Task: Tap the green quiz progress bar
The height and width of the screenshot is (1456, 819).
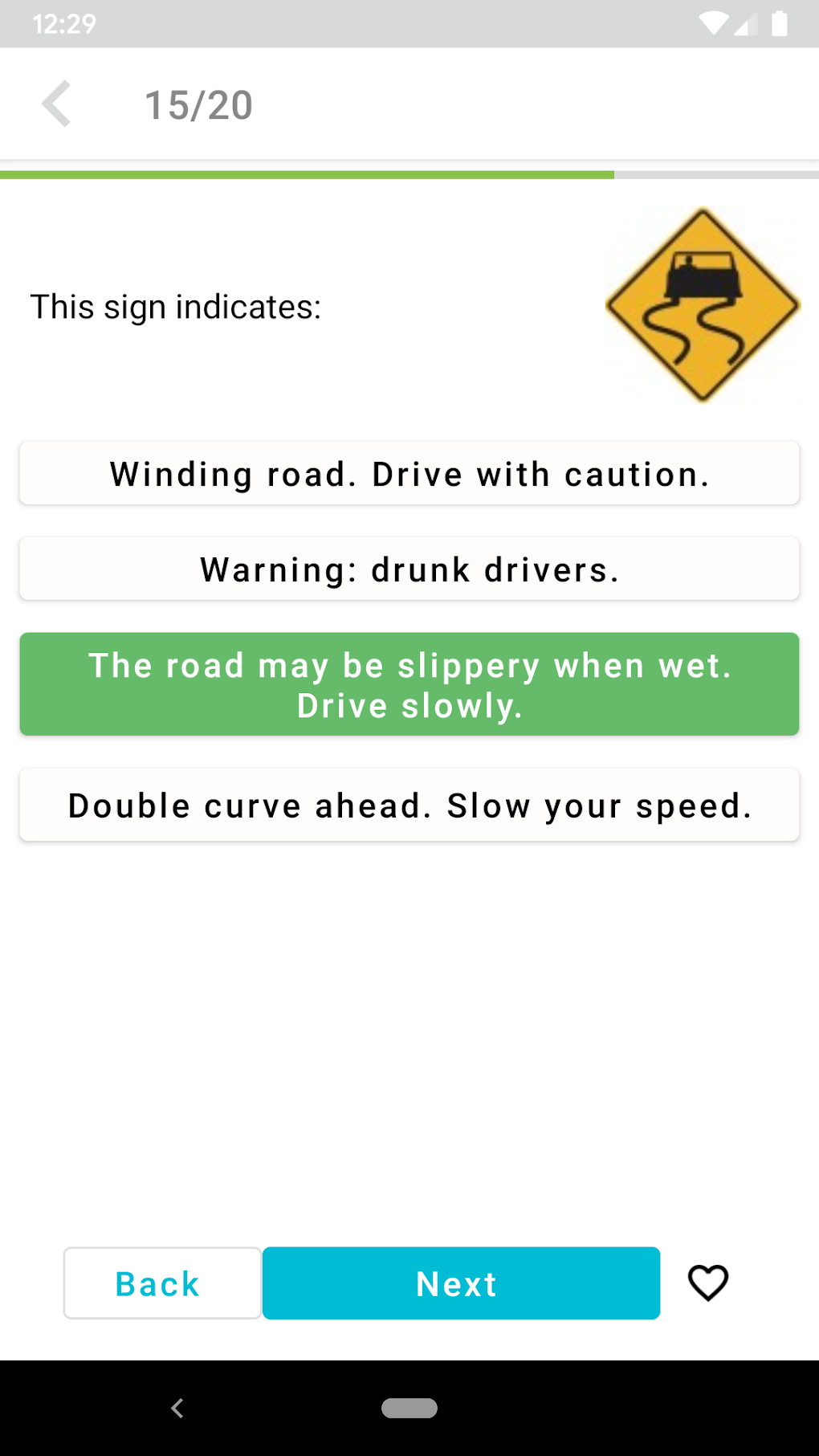Action: coord(305,174)
